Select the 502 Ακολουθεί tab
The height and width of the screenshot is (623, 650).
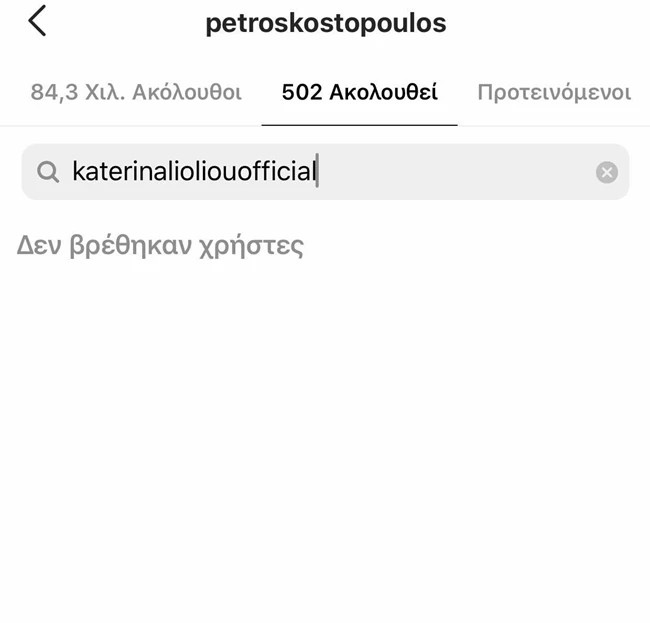point(359,93)
